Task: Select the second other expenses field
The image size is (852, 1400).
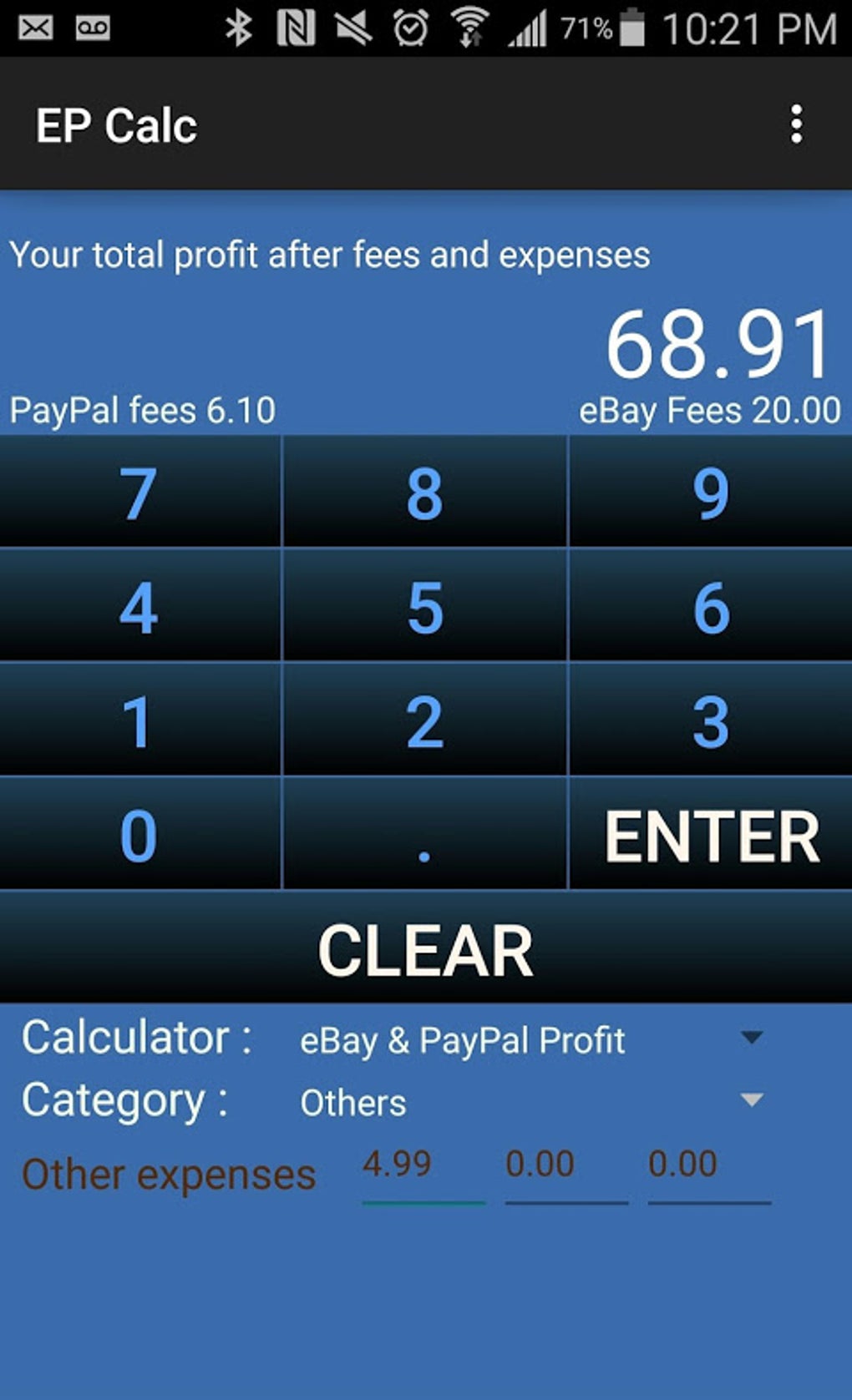Action: tap(566, 1169)
